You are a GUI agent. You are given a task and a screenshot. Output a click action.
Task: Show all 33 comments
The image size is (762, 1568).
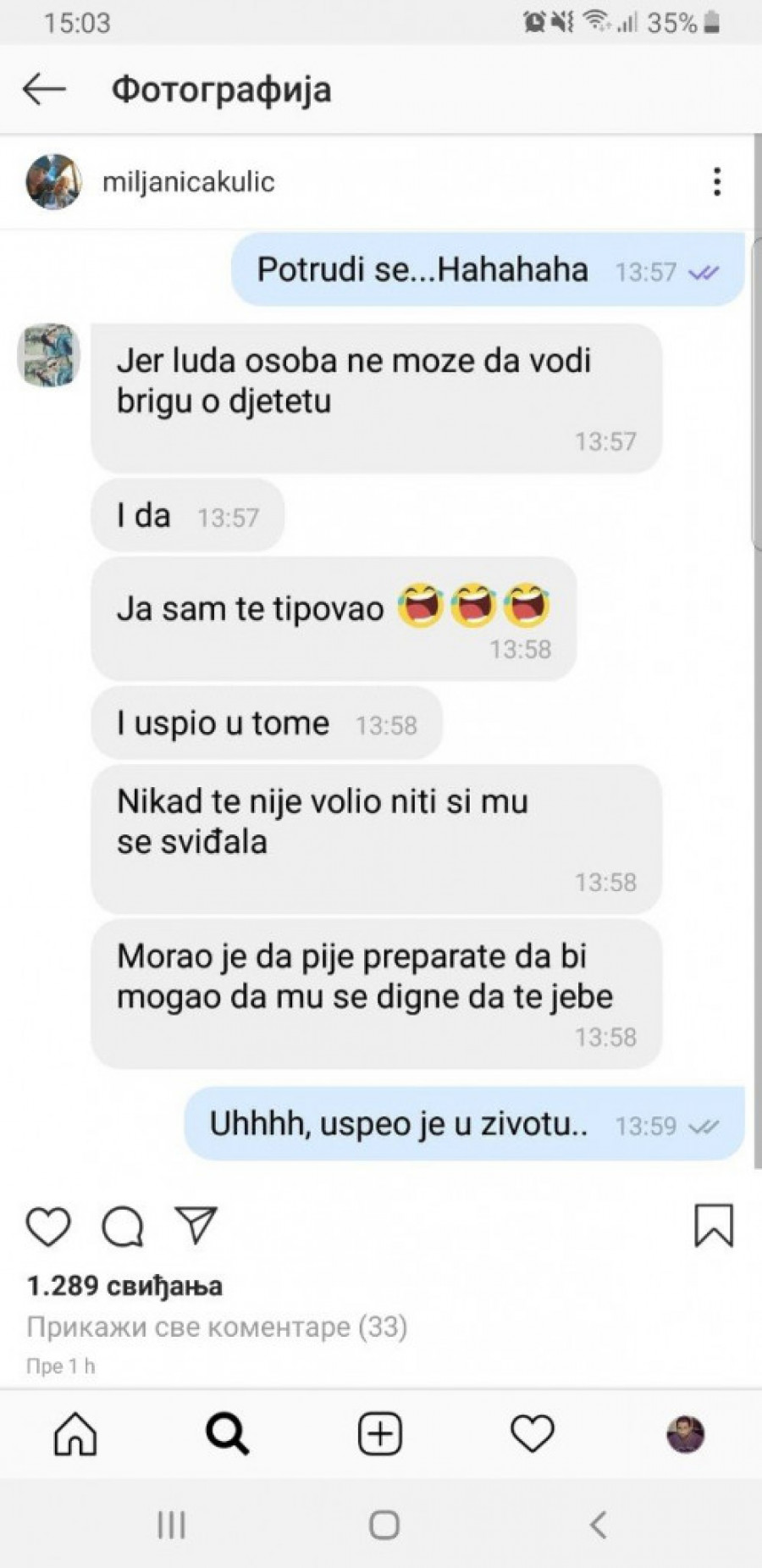click(217, 1327)
